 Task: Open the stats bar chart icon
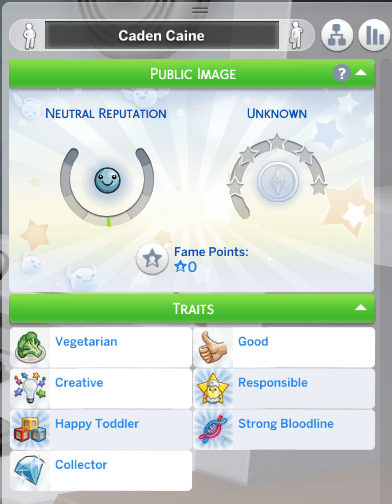tap(374, 35)
